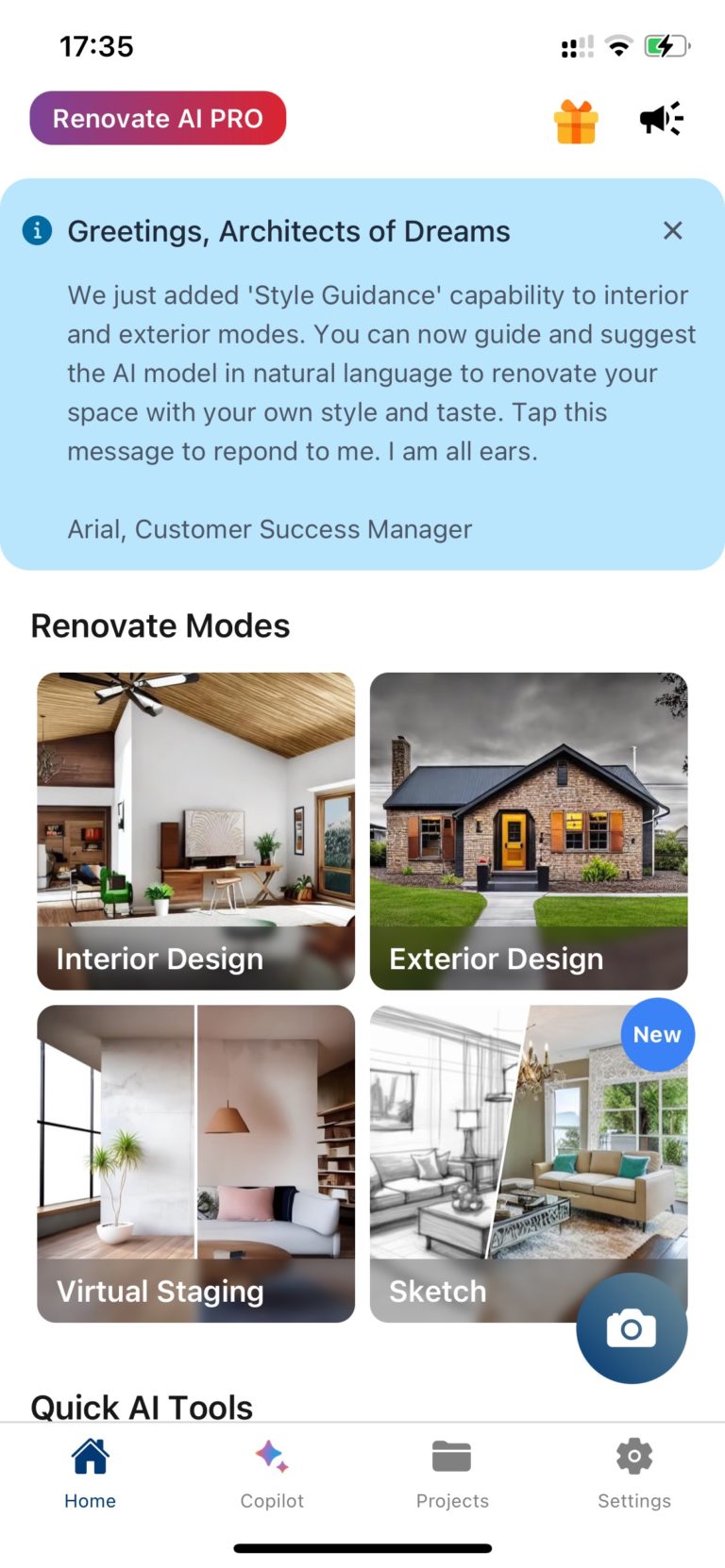Tap the megaphone announcements icon
The image size is (725, 1568).
pos(660,119)
